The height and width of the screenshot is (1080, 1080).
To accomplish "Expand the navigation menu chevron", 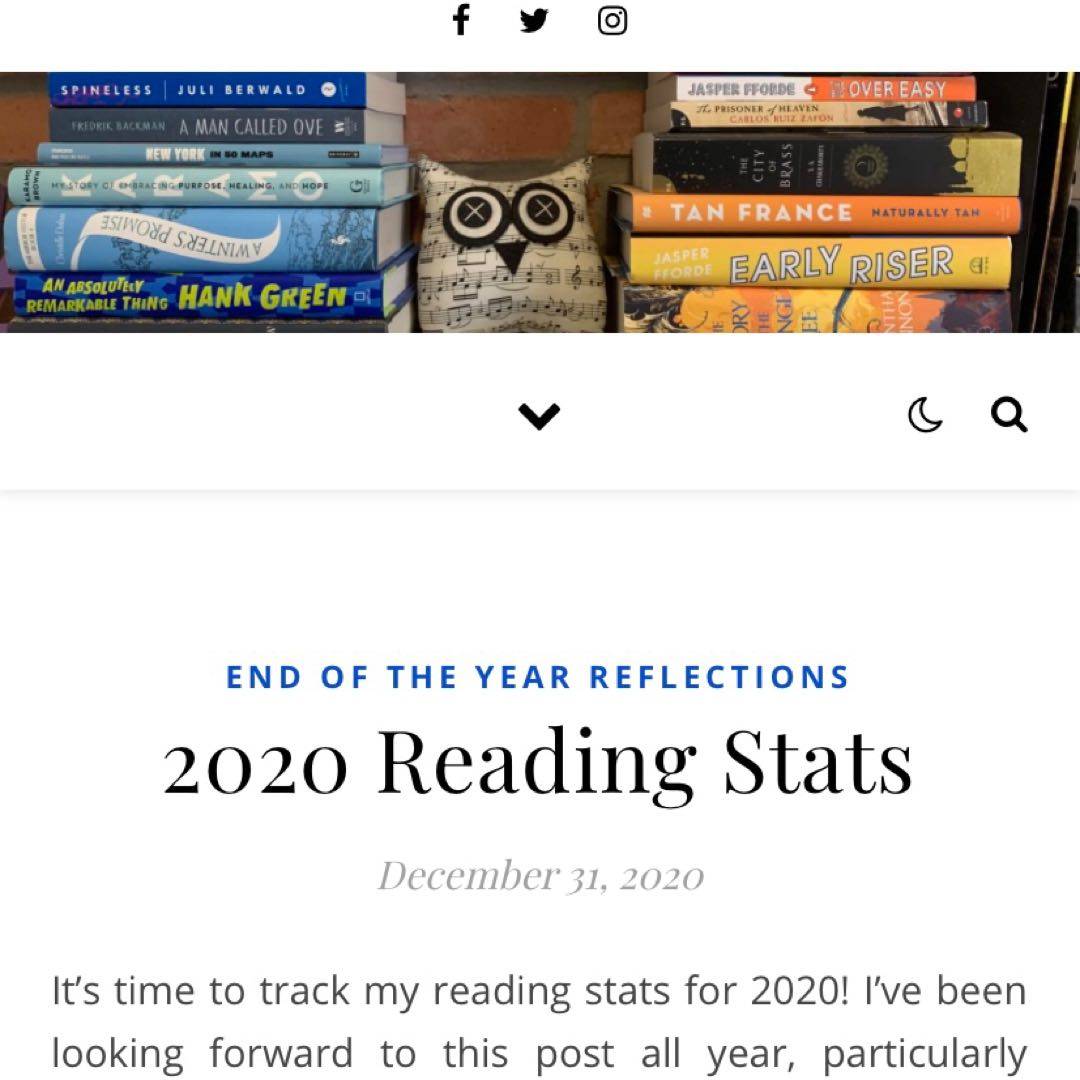I will pyautogui.click(x=540, y=415).
